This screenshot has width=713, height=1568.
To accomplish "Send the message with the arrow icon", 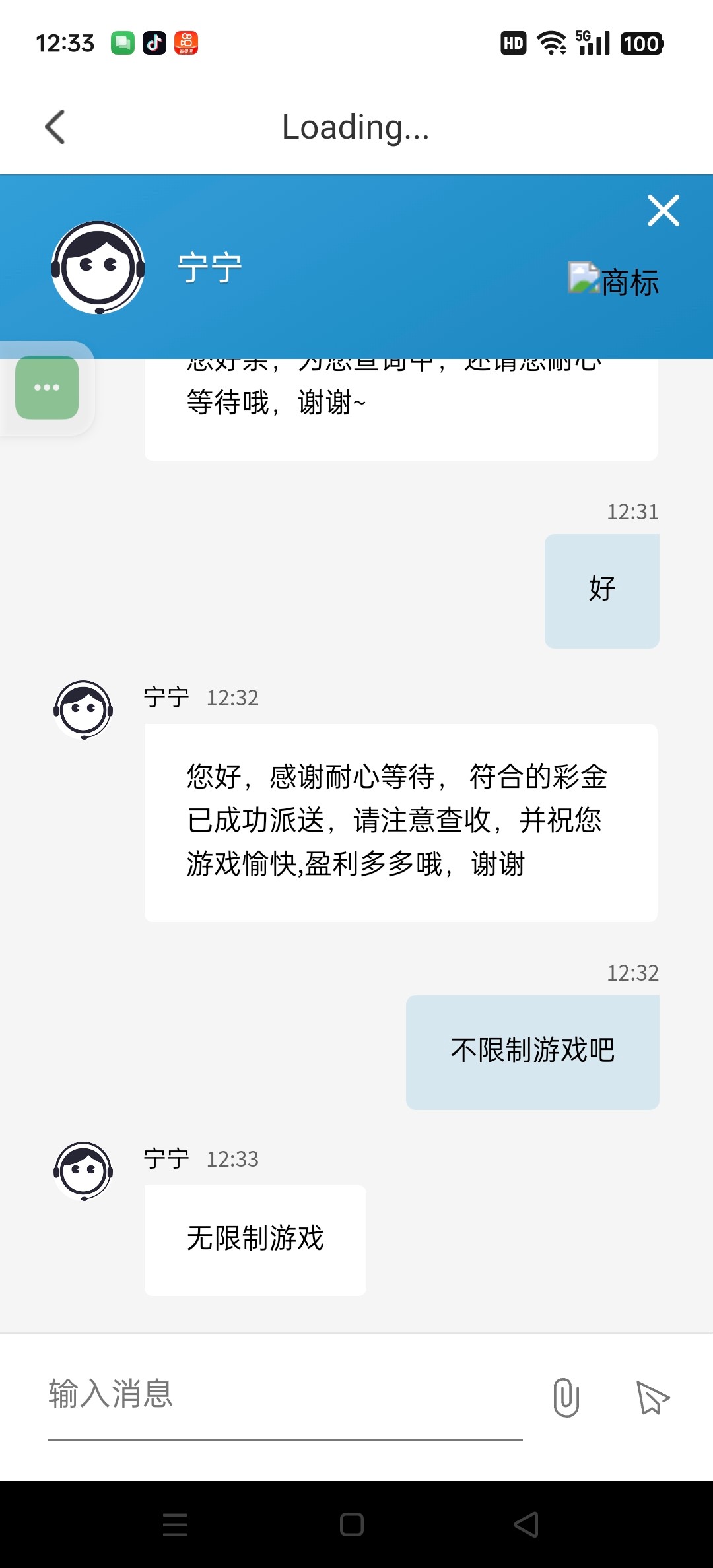I will (x=652, y=1397).
